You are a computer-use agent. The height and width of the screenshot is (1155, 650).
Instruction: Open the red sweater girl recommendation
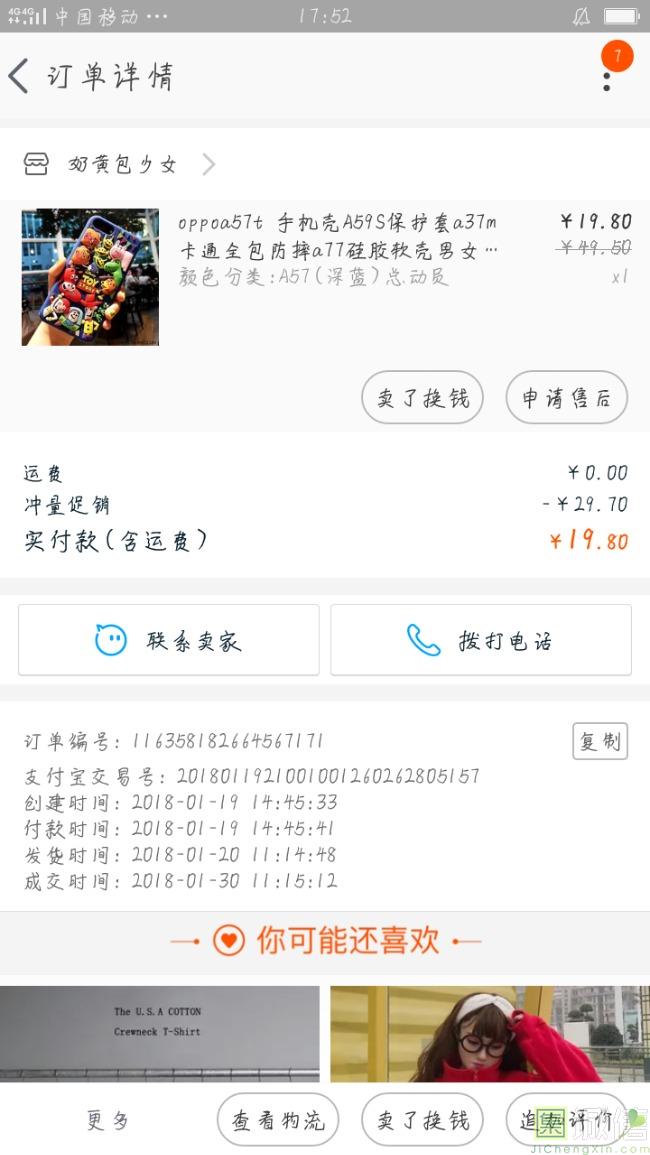point(490,1030)
